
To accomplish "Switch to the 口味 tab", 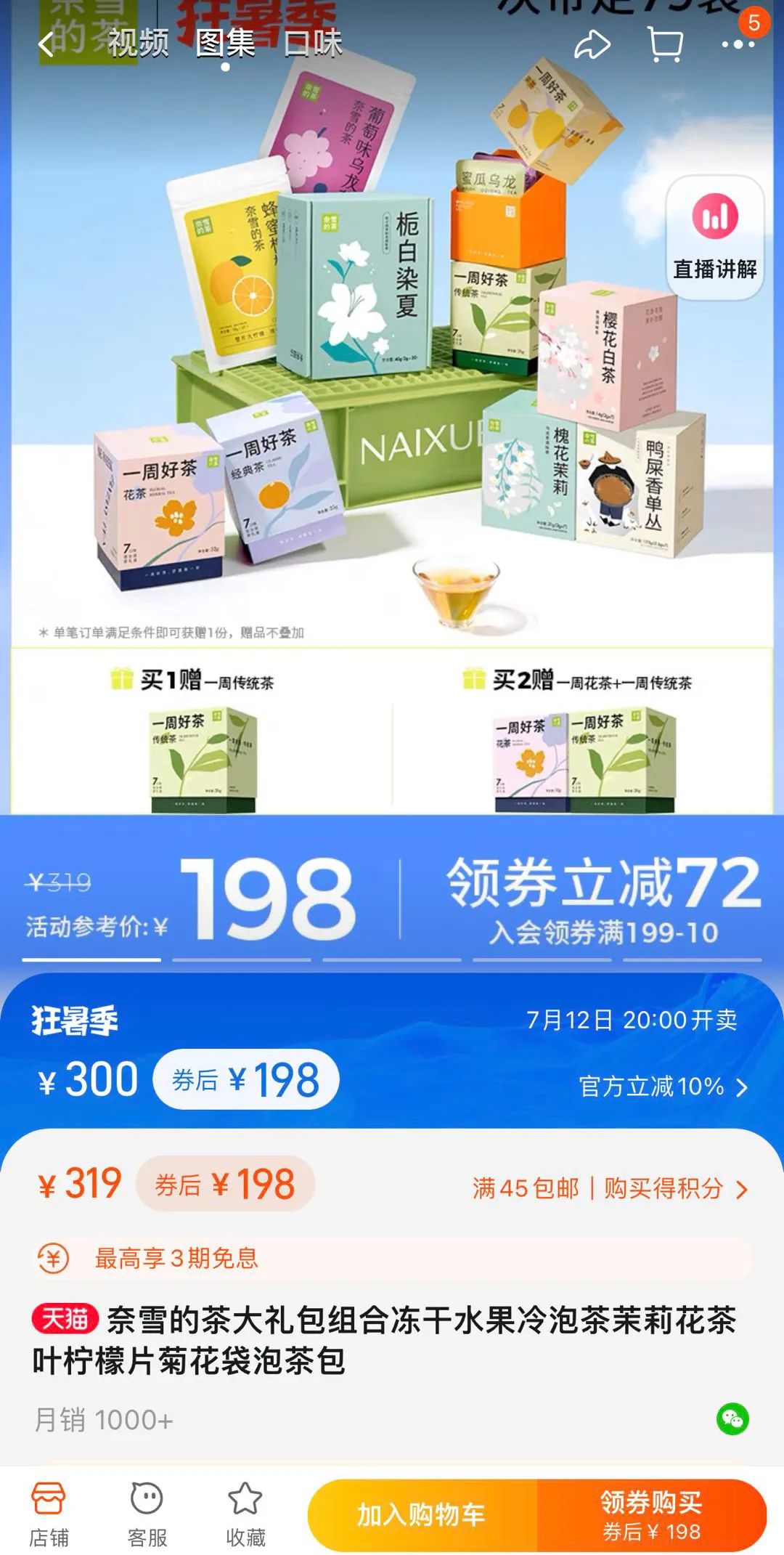I will (313, 44).
